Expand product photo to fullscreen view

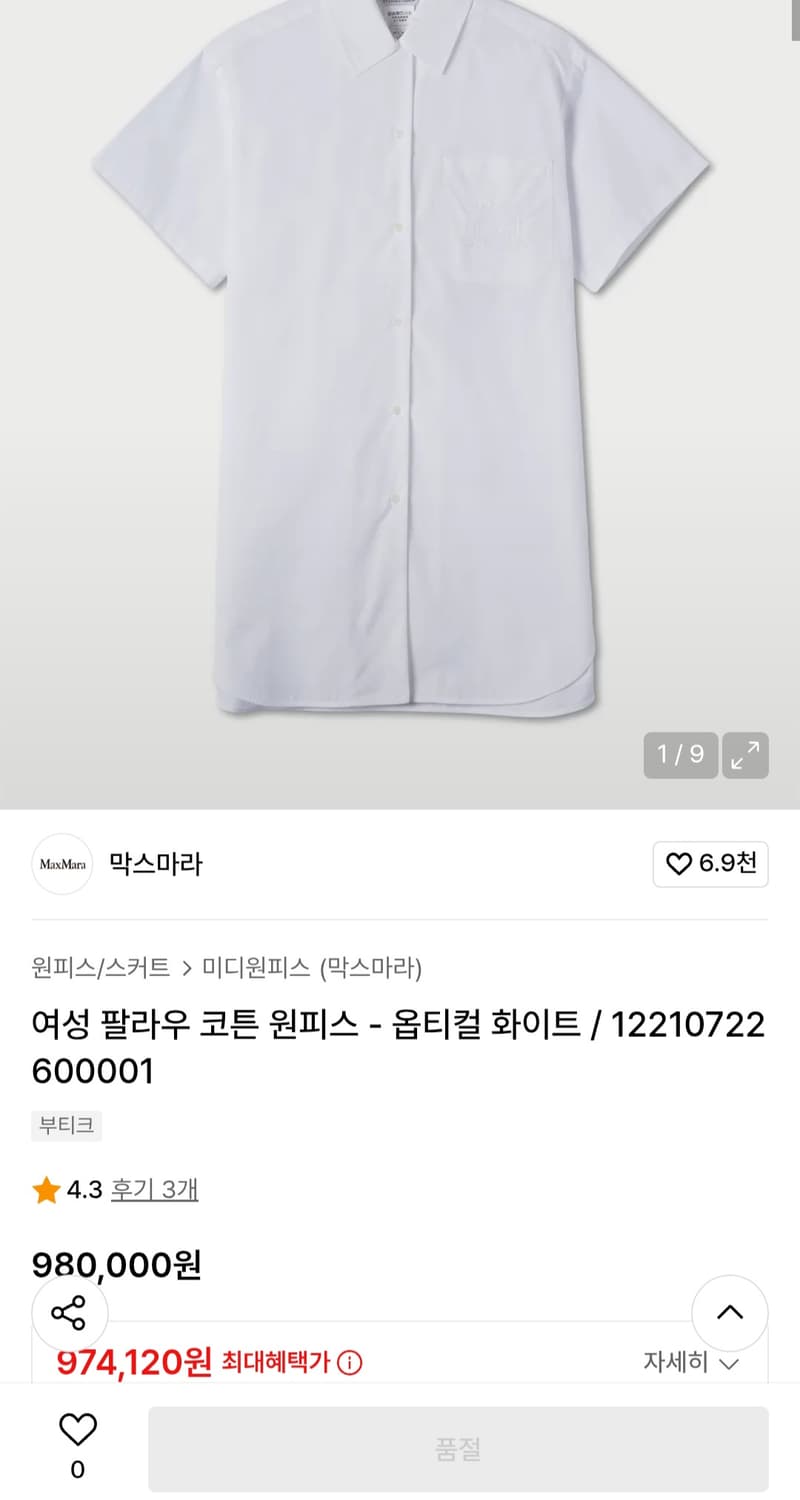744,756
